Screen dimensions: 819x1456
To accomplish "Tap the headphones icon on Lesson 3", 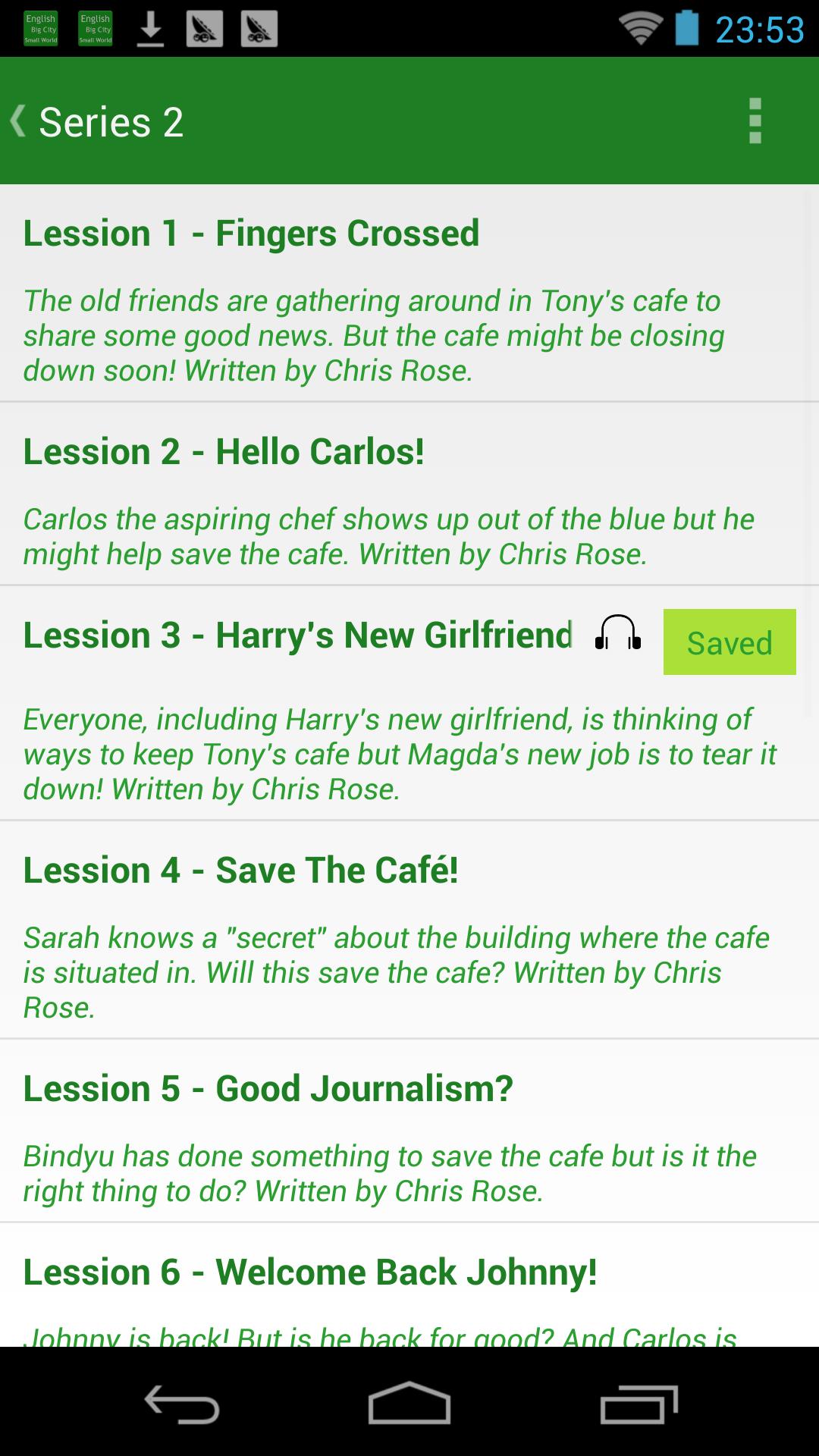I will 618,634.
